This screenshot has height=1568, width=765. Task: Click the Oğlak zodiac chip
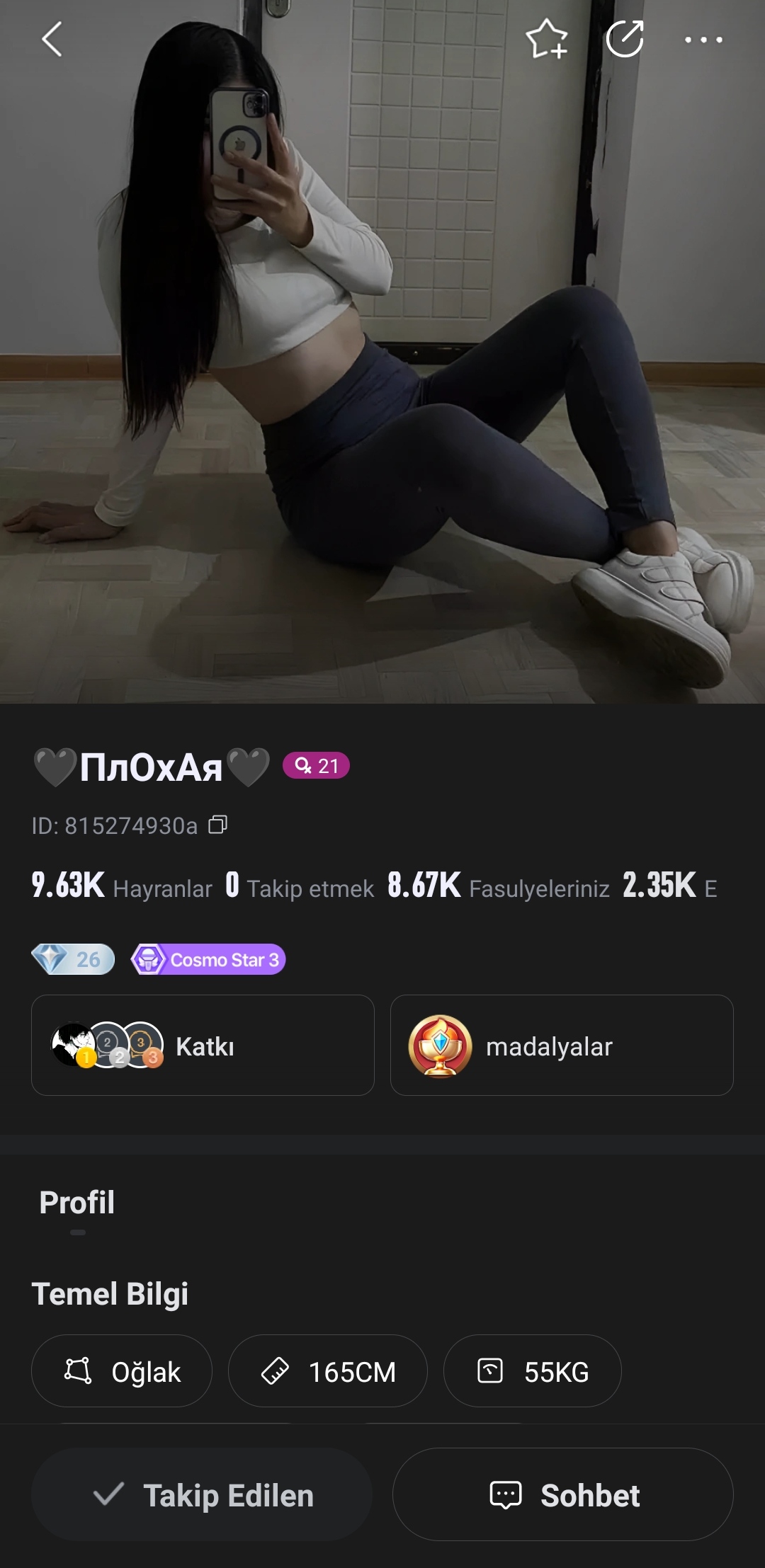click(122, 1370)
